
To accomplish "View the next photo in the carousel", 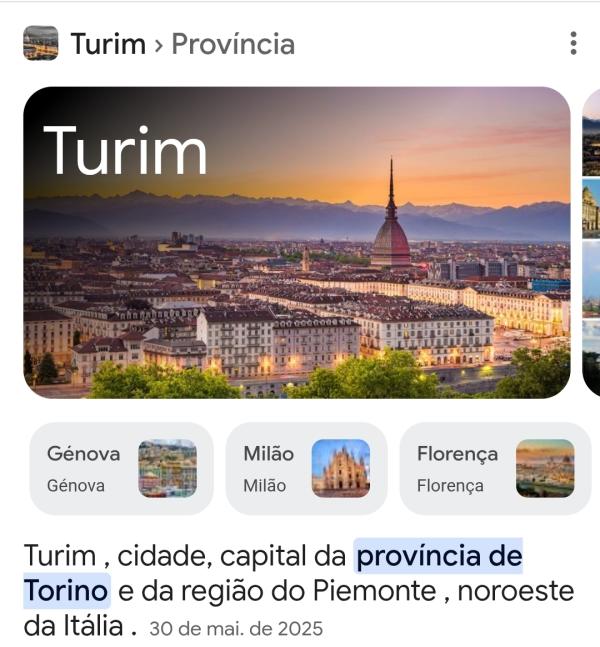I will click(x=591, y=242).
